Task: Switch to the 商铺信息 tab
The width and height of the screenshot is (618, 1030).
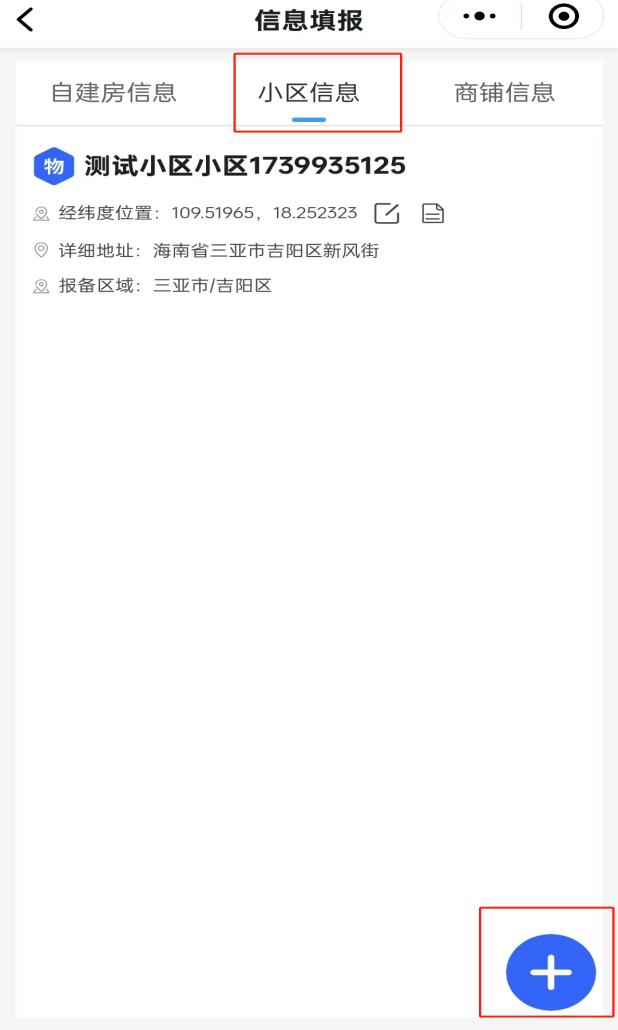Action: pos(504,94)
